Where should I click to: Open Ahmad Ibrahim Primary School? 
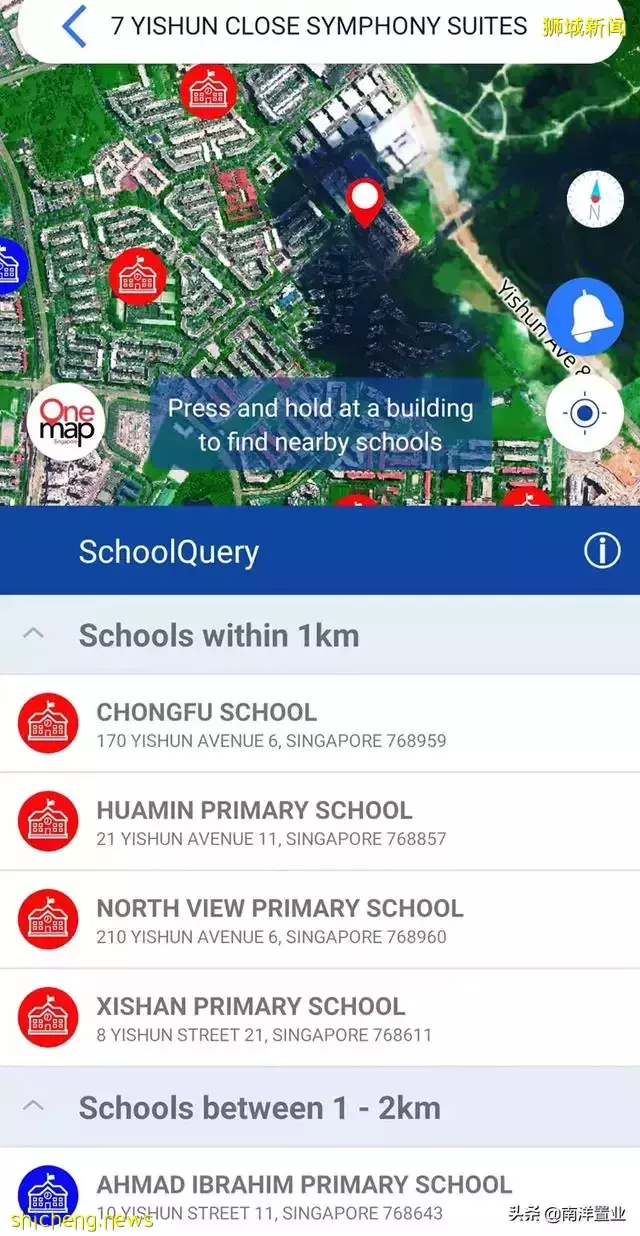320,1195
